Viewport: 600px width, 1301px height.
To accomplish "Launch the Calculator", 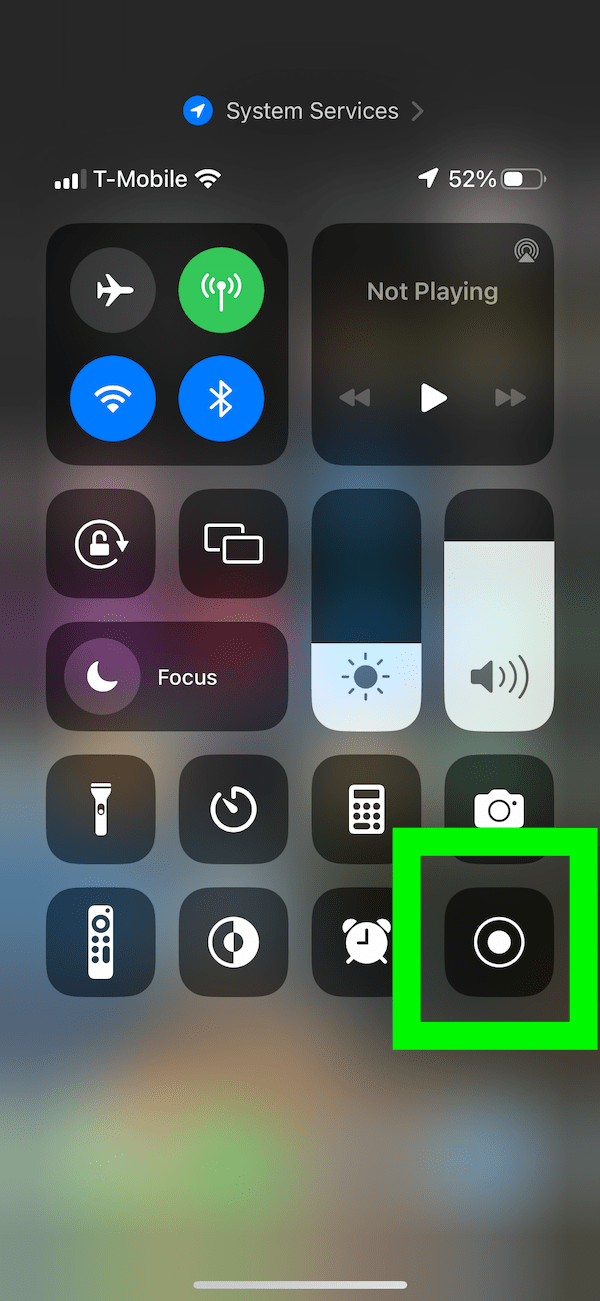I will [366, 809].
